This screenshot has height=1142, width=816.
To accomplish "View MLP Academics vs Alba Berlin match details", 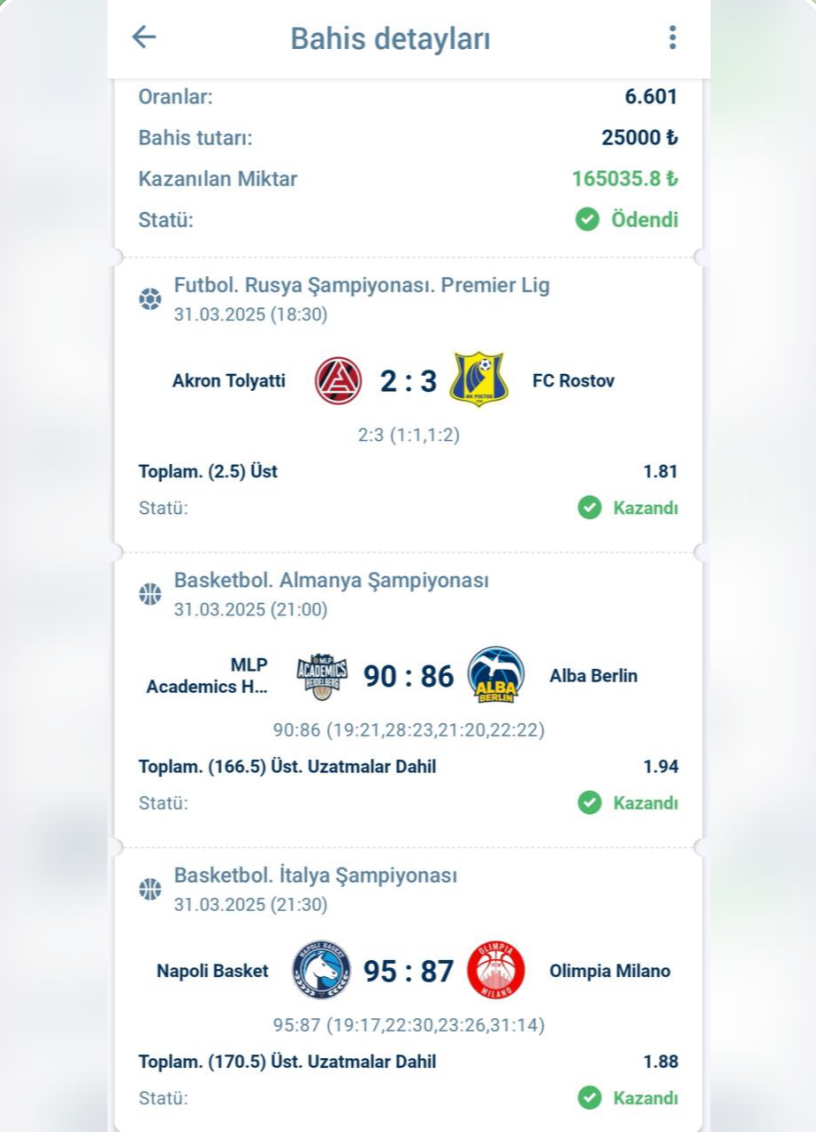I will pyautogui.click(x=408, y=677).
